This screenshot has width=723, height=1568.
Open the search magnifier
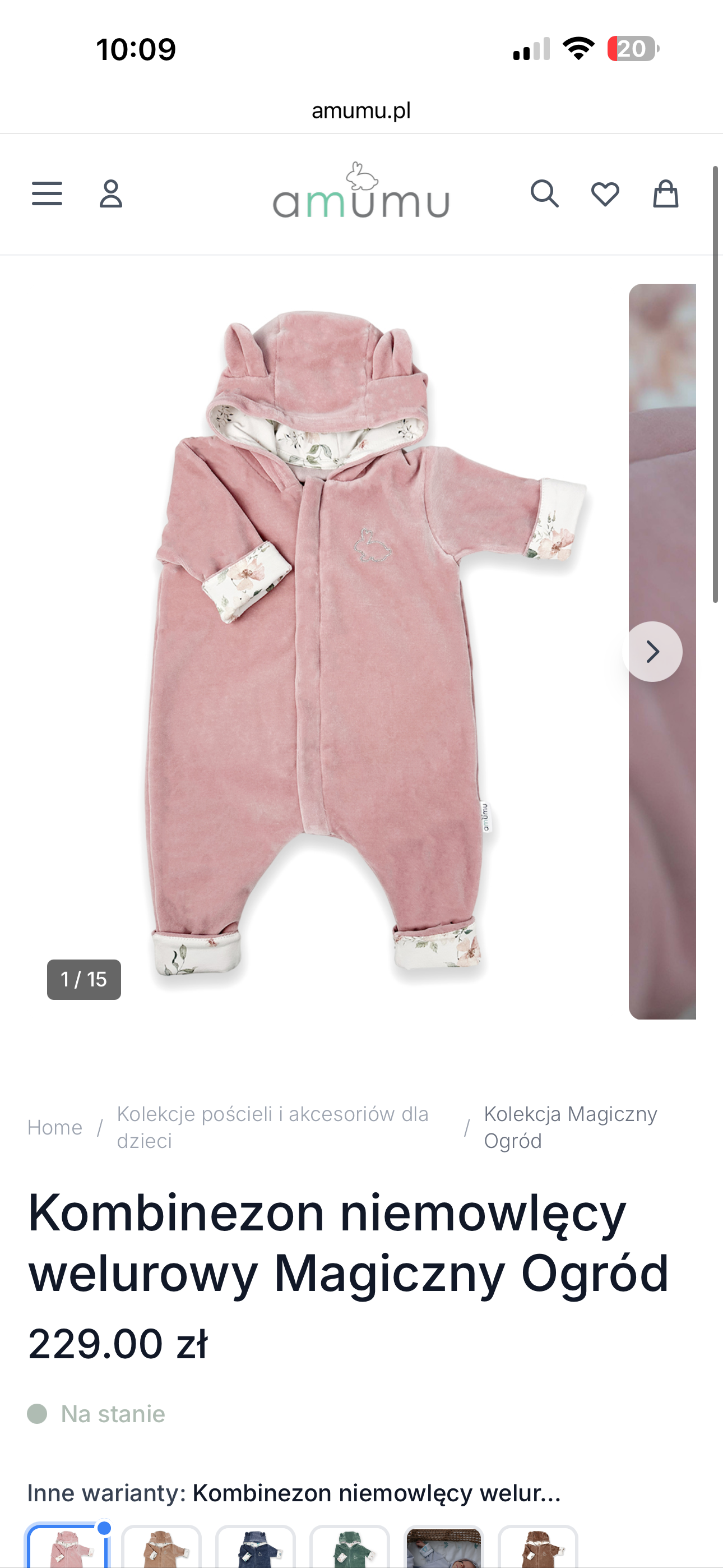coord(544,194)
